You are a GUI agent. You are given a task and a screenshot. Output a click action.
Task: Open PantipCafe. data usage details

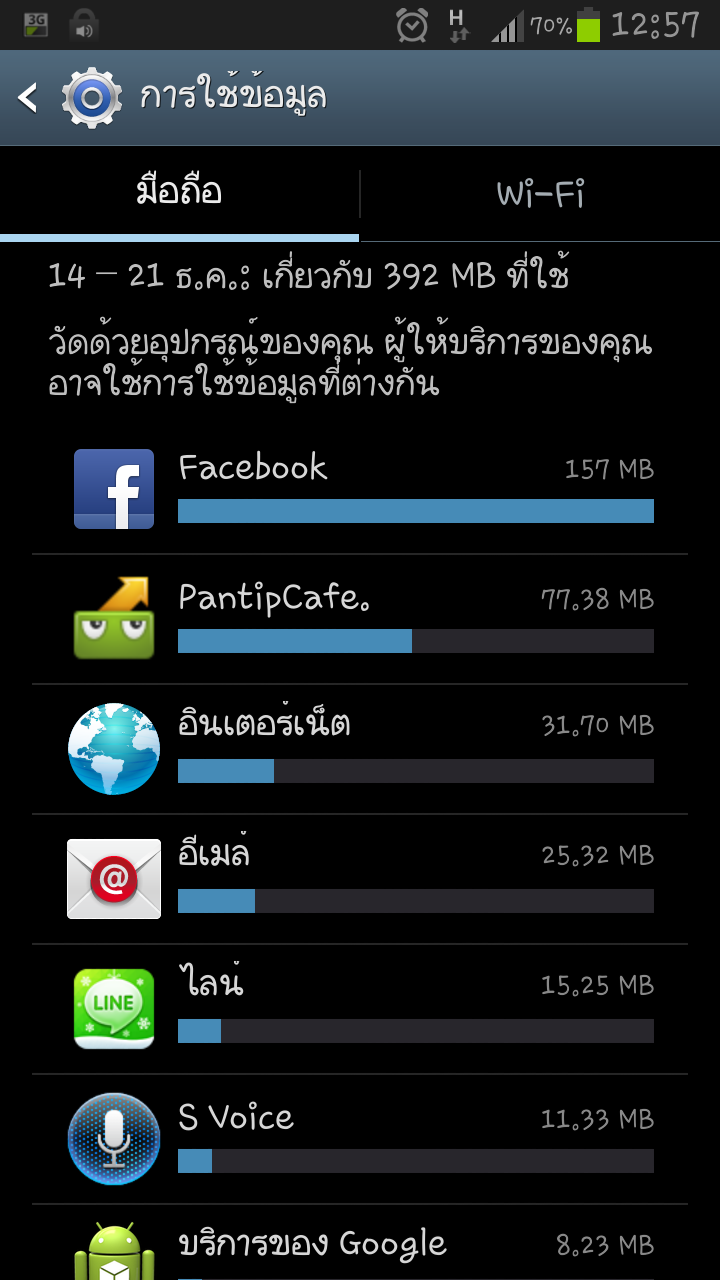[x=360, y=619]
